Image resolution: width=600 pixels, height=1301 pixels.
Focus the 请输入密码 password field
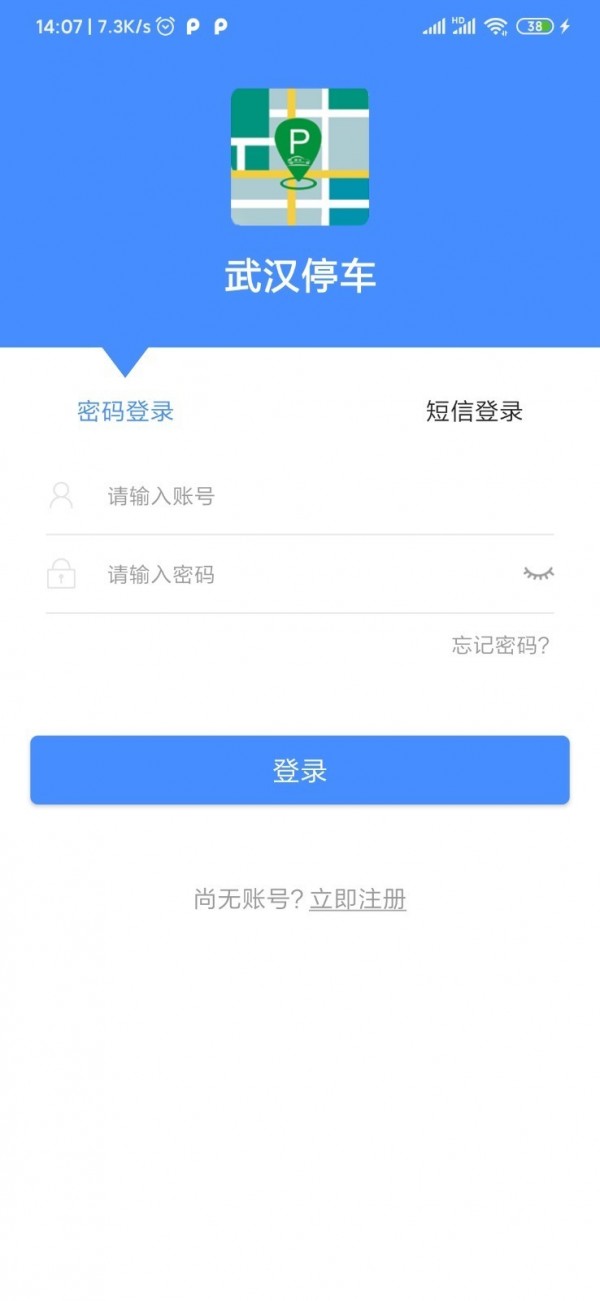coord(300,575)
